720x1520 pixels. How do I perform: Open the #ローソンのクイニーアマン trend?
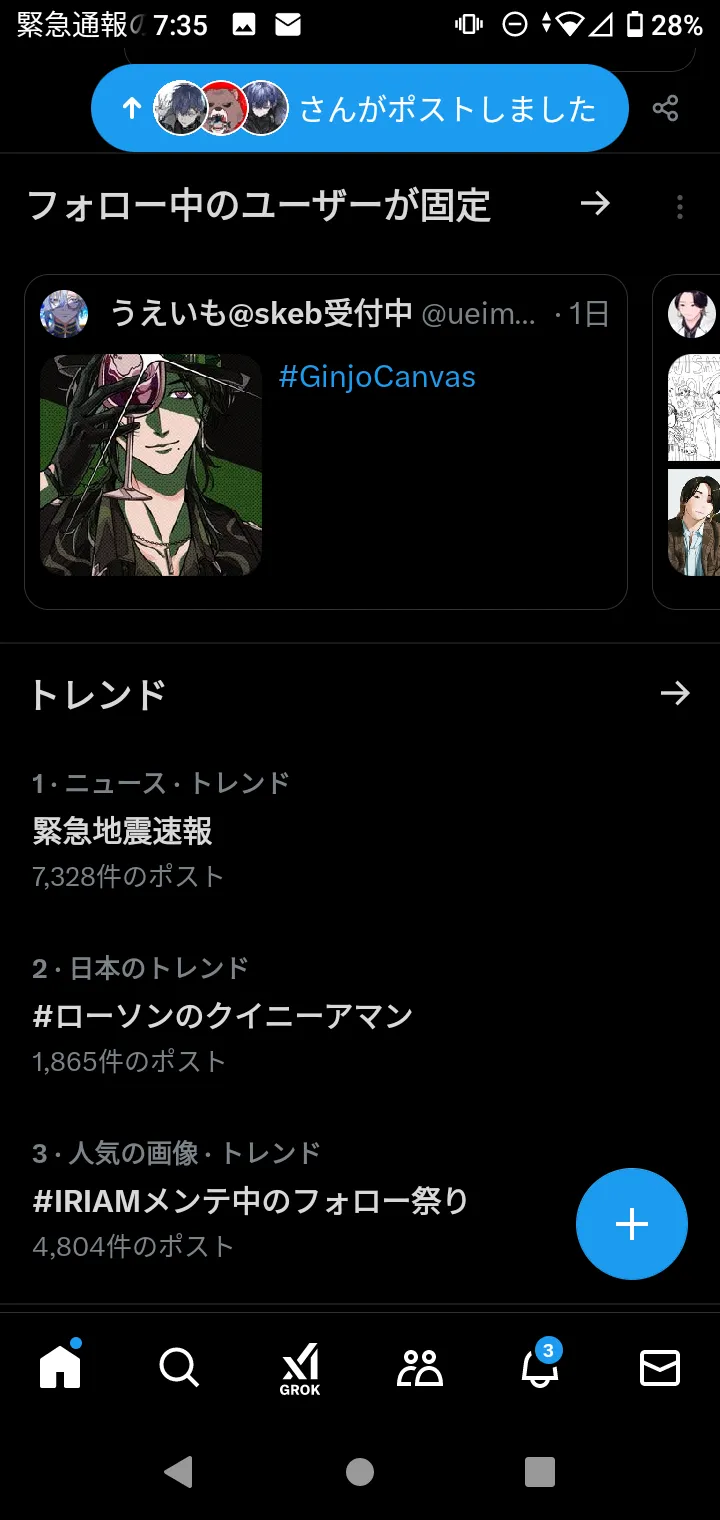click(x=360, y=1016)
